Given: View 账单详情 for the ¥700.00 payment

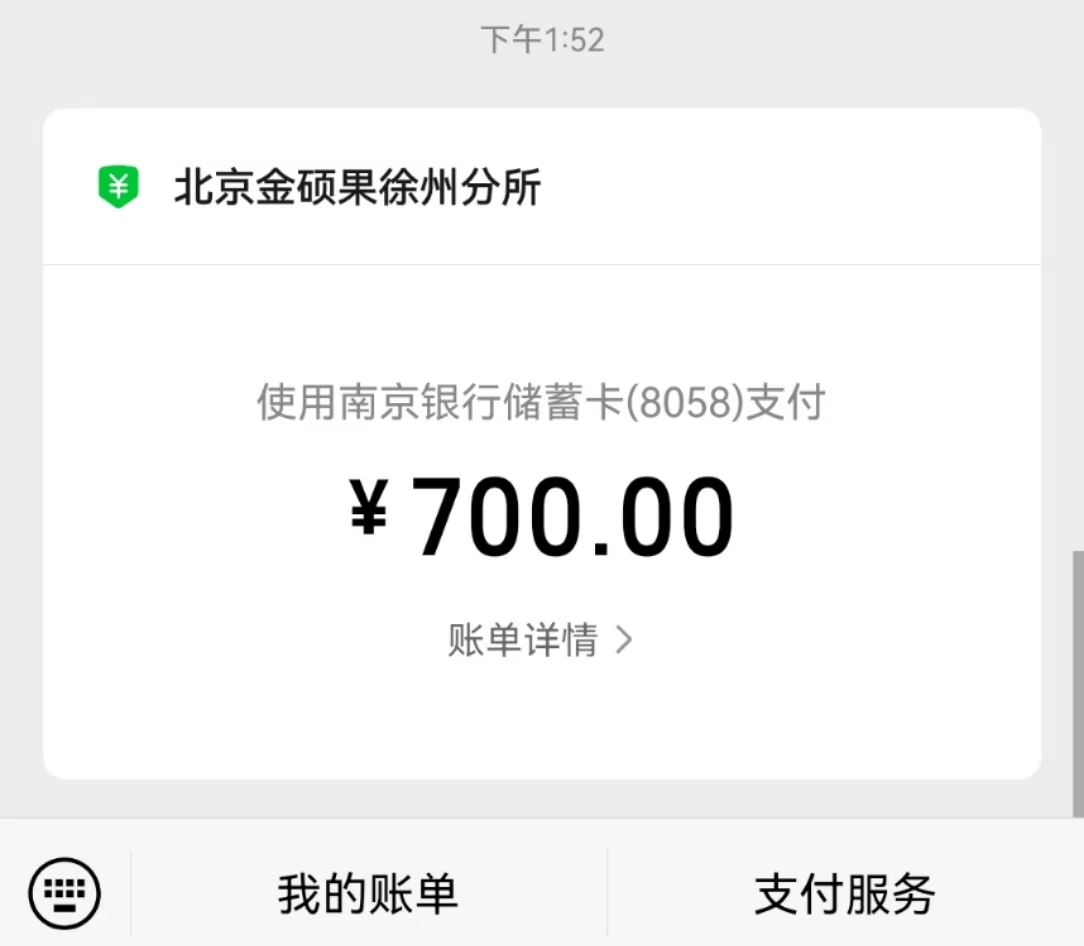Looking at the screenshot, I should [x=540, y=640].
